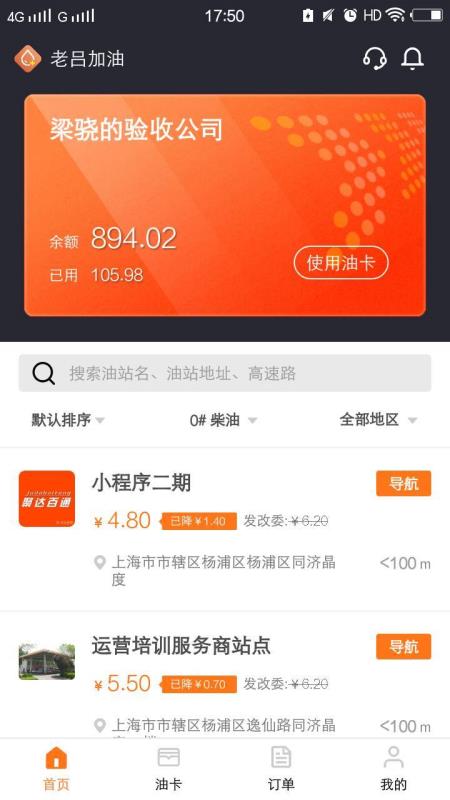450x800 pixels.
Task: Tap the 使用油卡 button
Action: point(341,263)
